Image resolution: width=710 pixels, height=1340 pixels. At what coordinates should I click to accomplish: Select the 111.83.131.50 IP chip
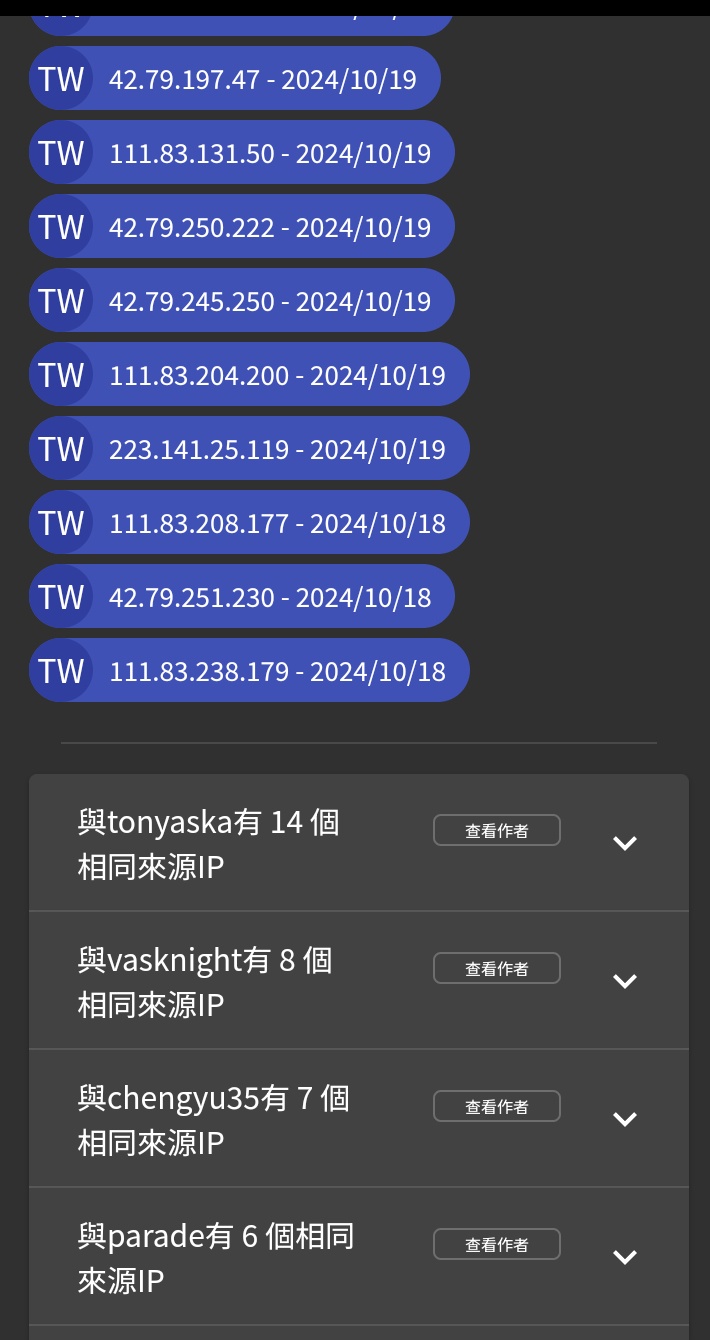pos(241,153)
